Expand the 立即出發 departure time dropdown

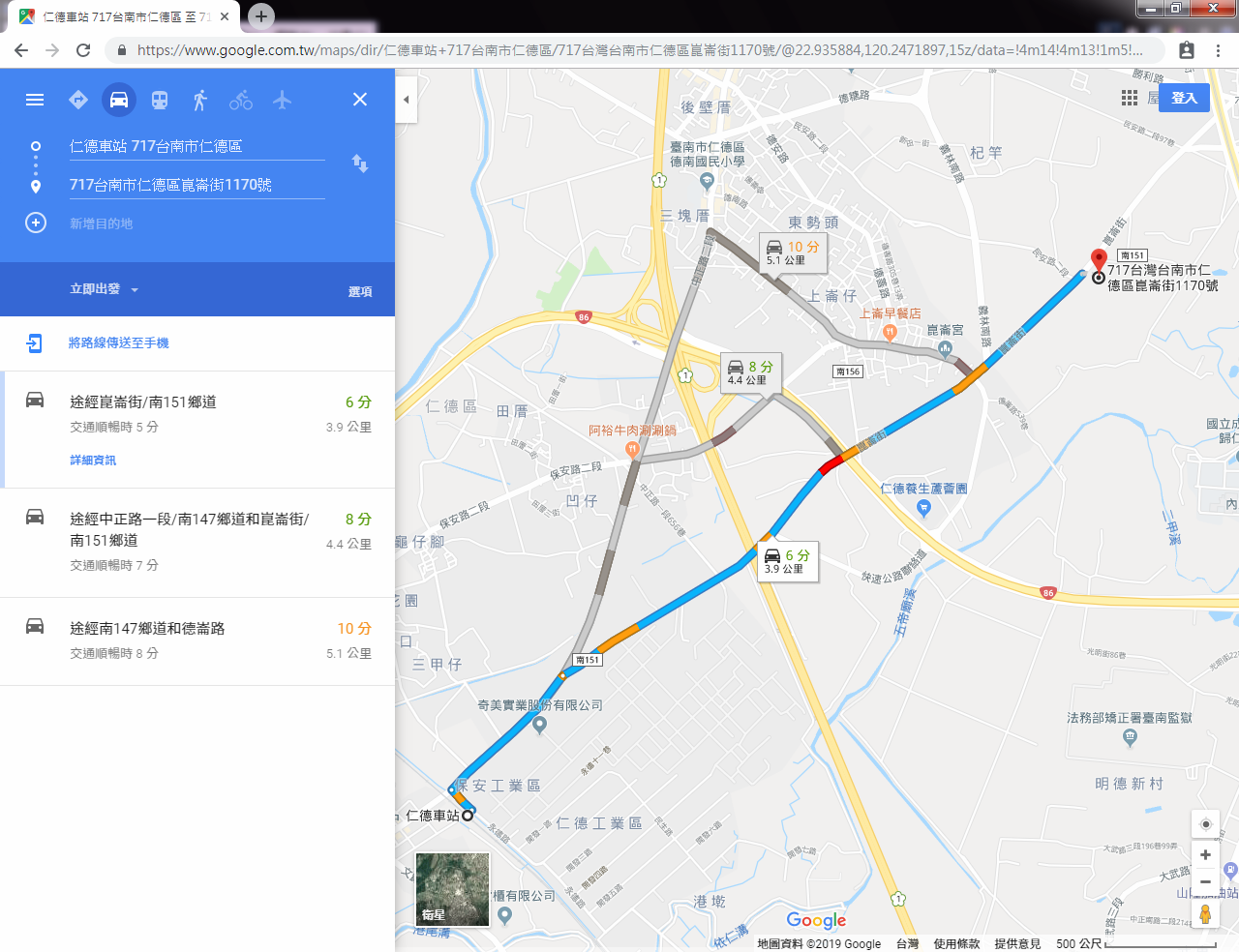pyautogui.click(x=105, y=289)
